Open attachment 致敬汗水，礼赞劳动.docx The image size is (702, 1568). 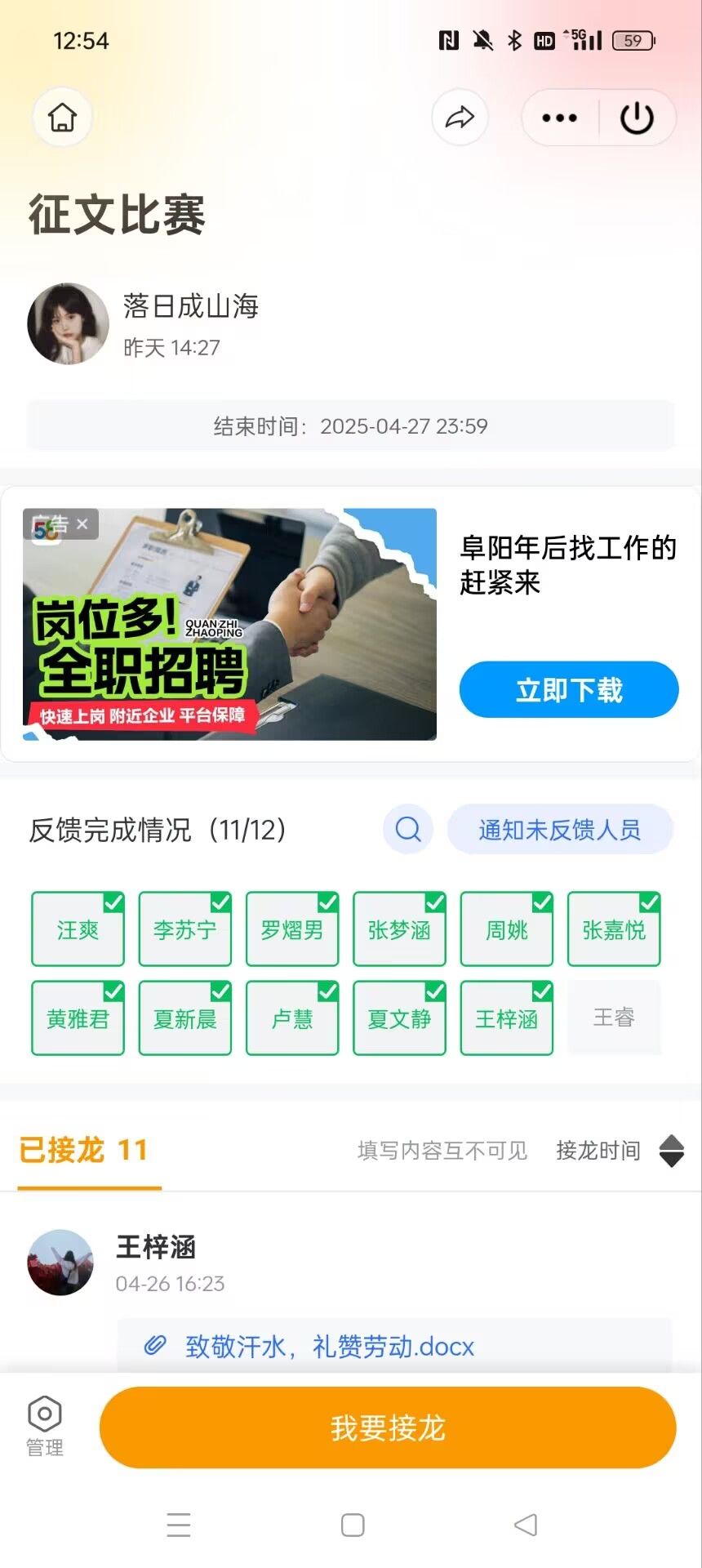coord(329,1346)
